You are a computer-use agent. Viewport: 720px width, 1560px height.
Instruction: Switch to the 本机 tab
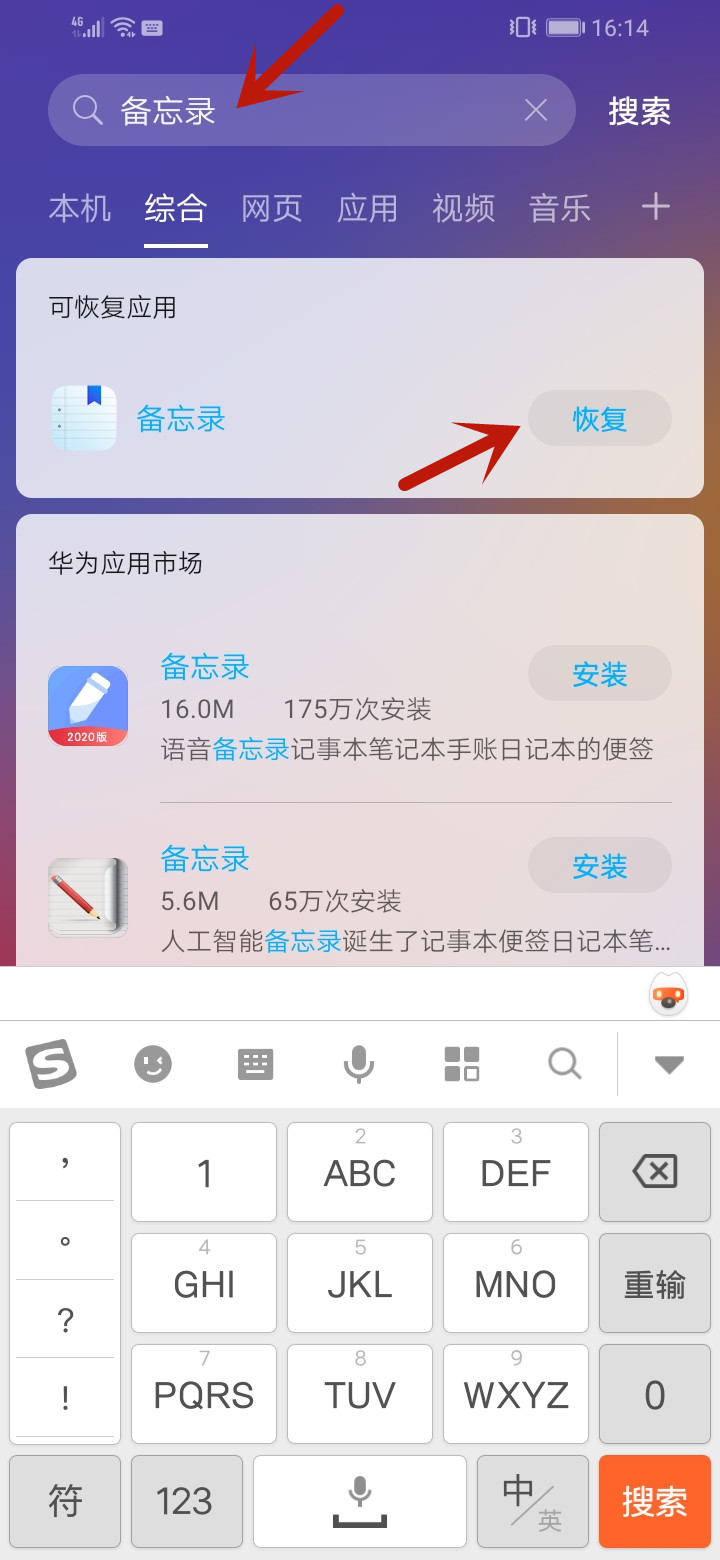coord(80,208)
